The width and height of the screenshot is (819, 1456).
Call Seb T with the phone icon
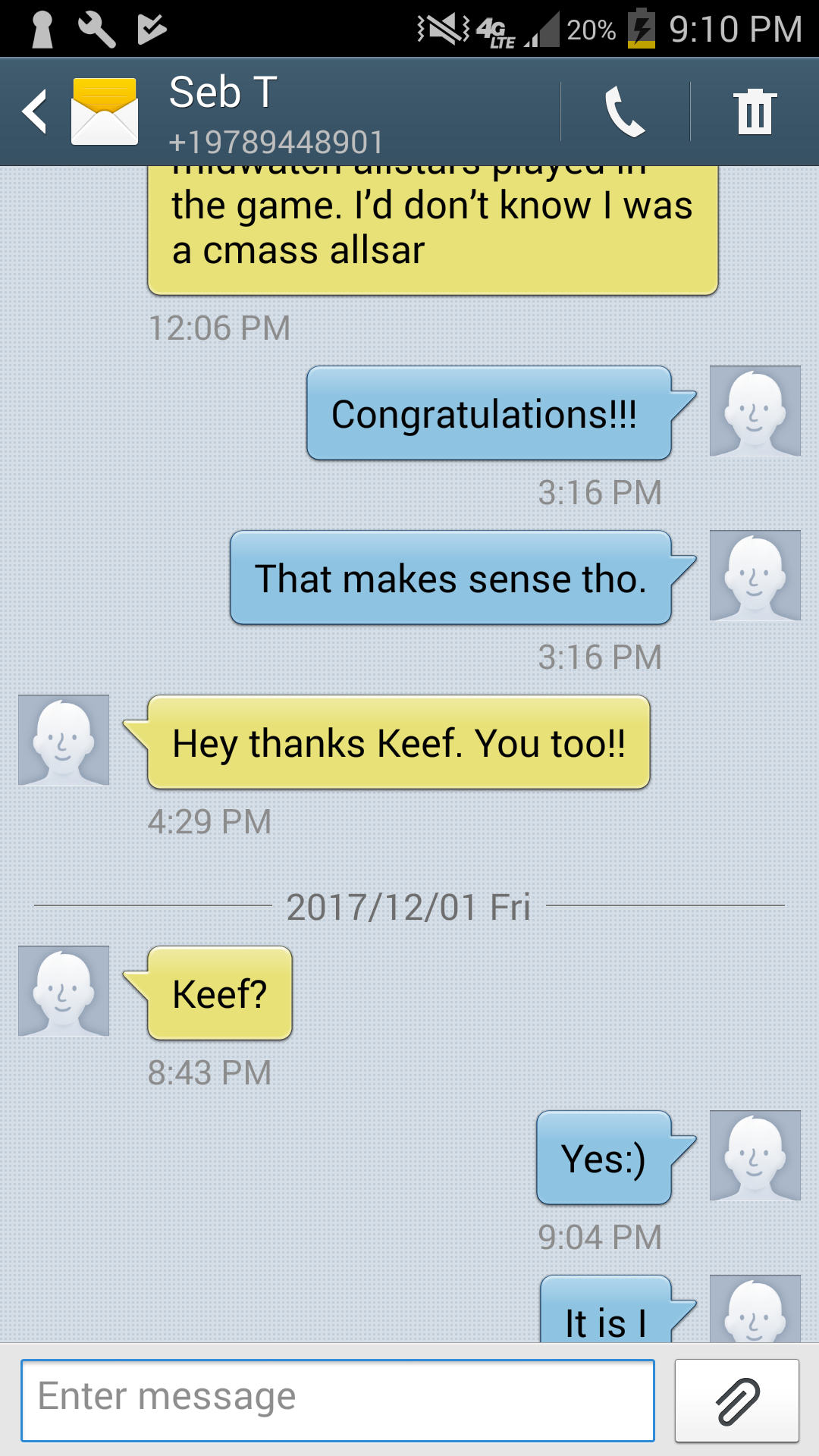pos(625,112)
